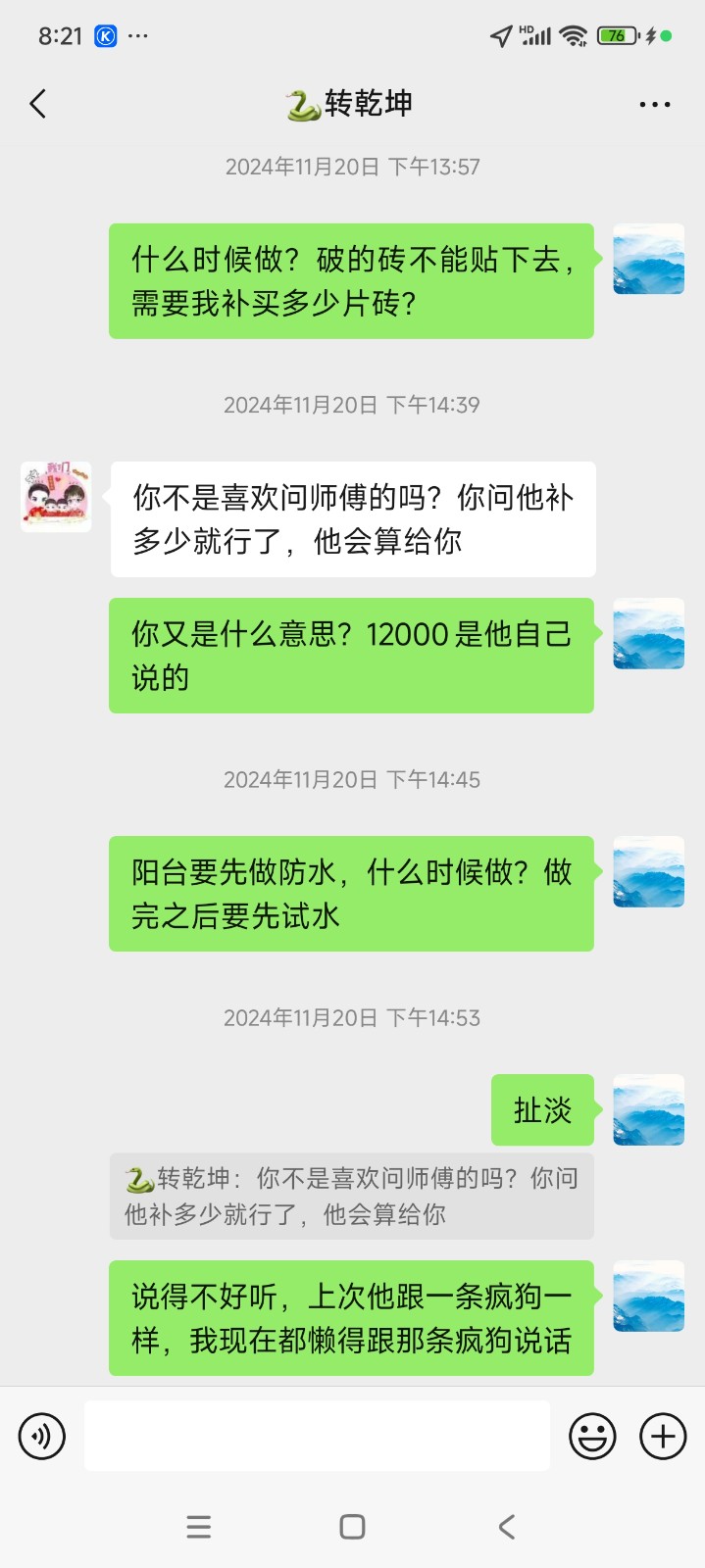Open the chat overflow menu
Screen dimensions: 705x1568
point(654,104)
